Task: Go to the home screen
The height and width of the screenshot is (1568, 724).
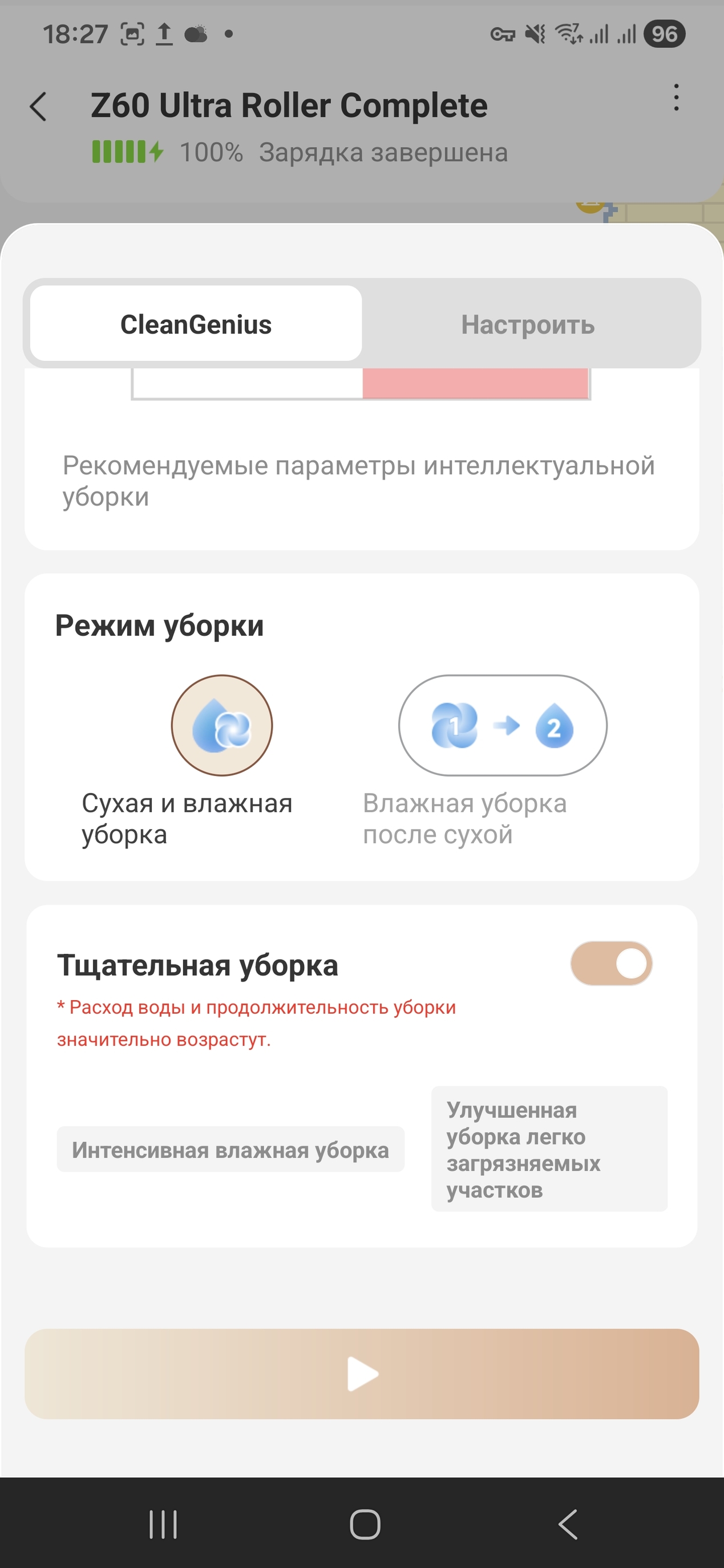Action: click(x=365, y=1524)
